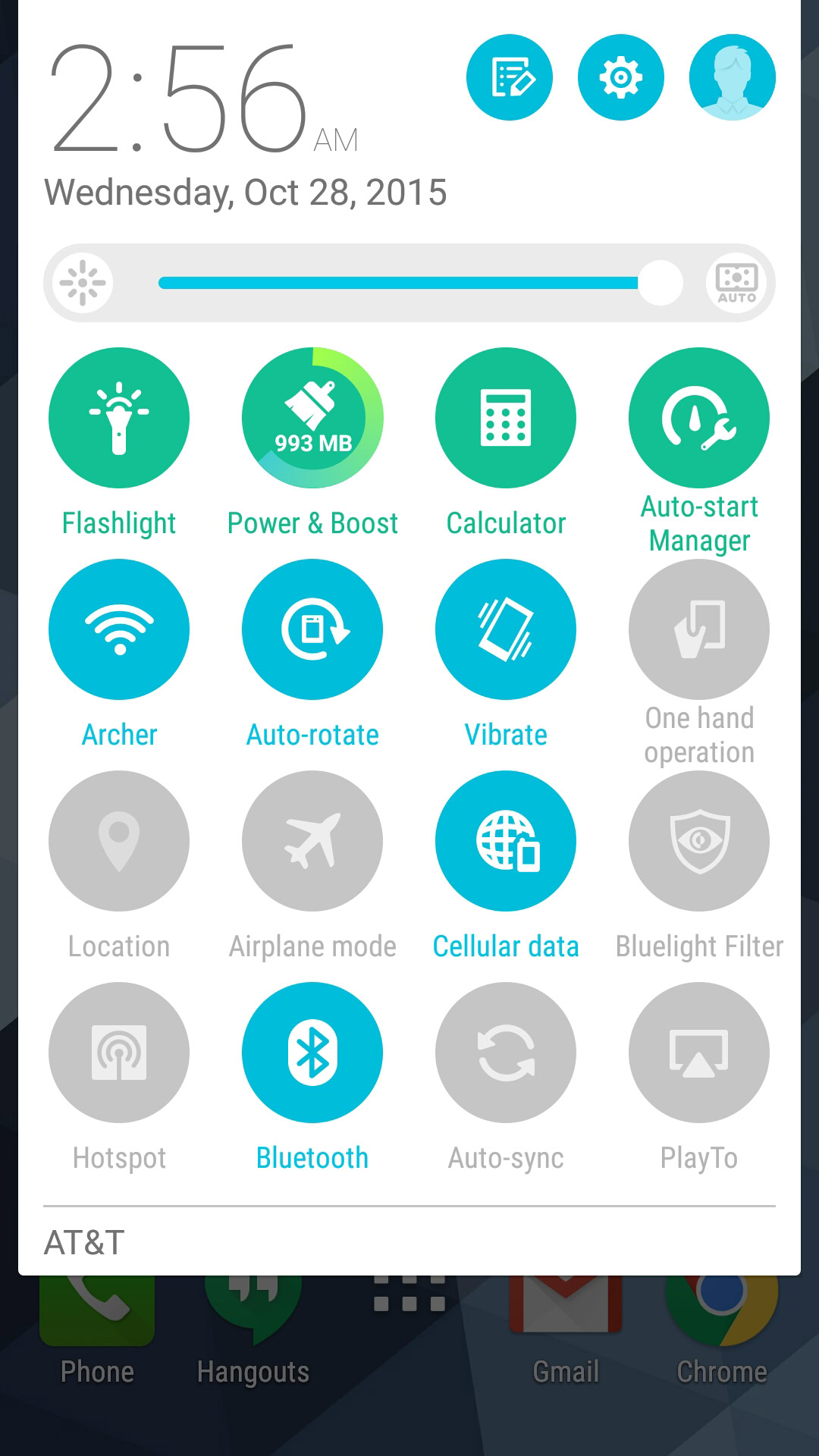Run Power & Boost memory cleaner
Screen dimensions: 819x1456
coord(312,418)
